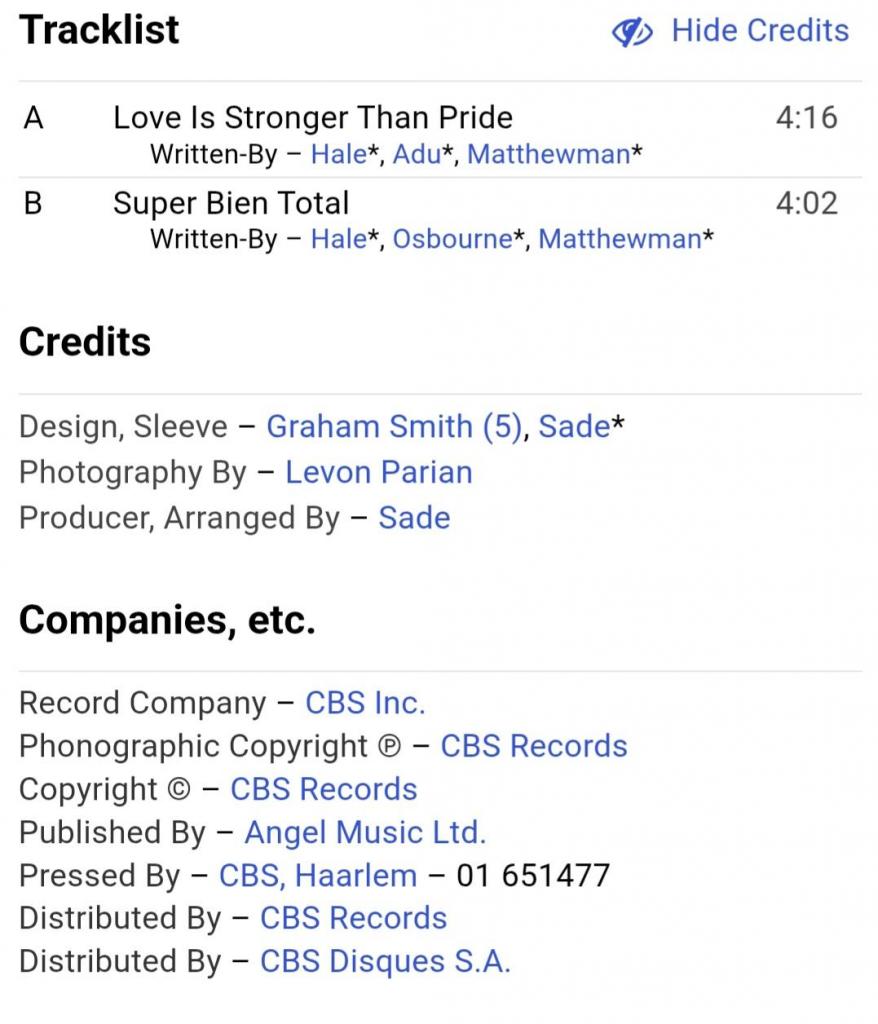Open the CBS, Haarlem pressing plant link
This screenshot has width=878, height=1024.
[318, 876]
